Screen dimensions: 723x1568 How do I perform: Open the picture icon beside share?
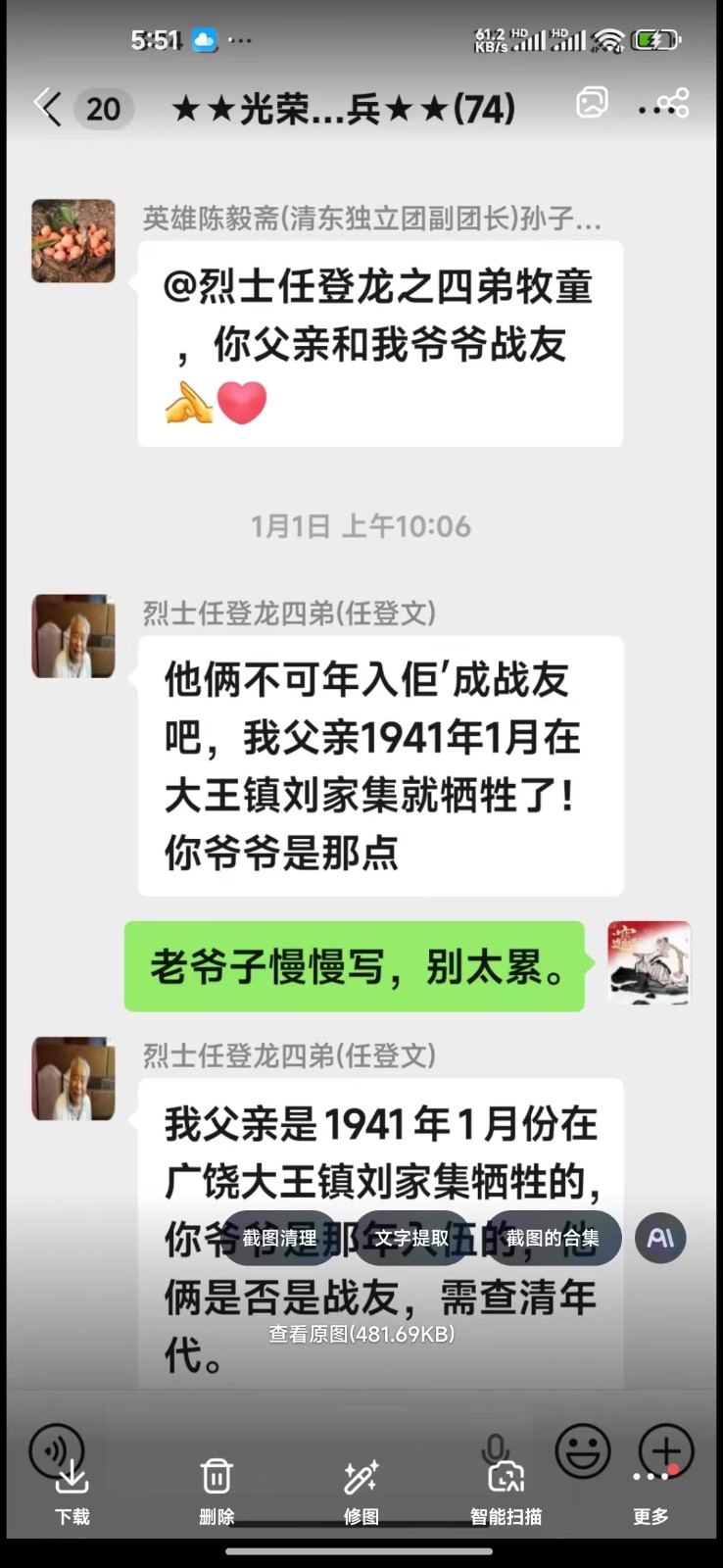(592, 103)
